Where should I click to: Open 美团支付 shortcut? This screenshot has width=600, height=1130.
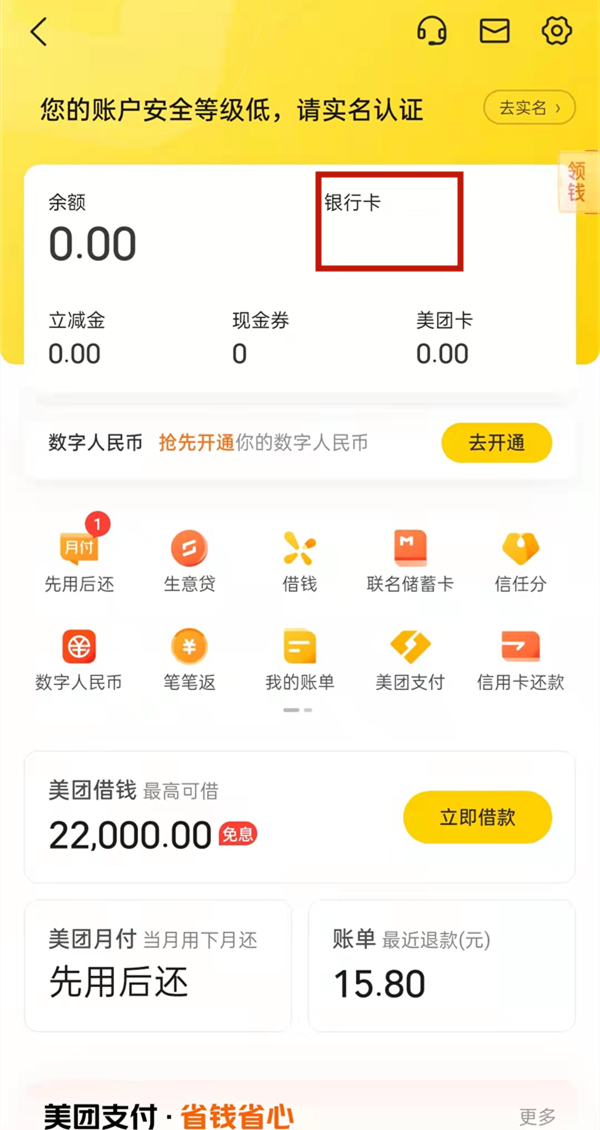coord(410,660)
